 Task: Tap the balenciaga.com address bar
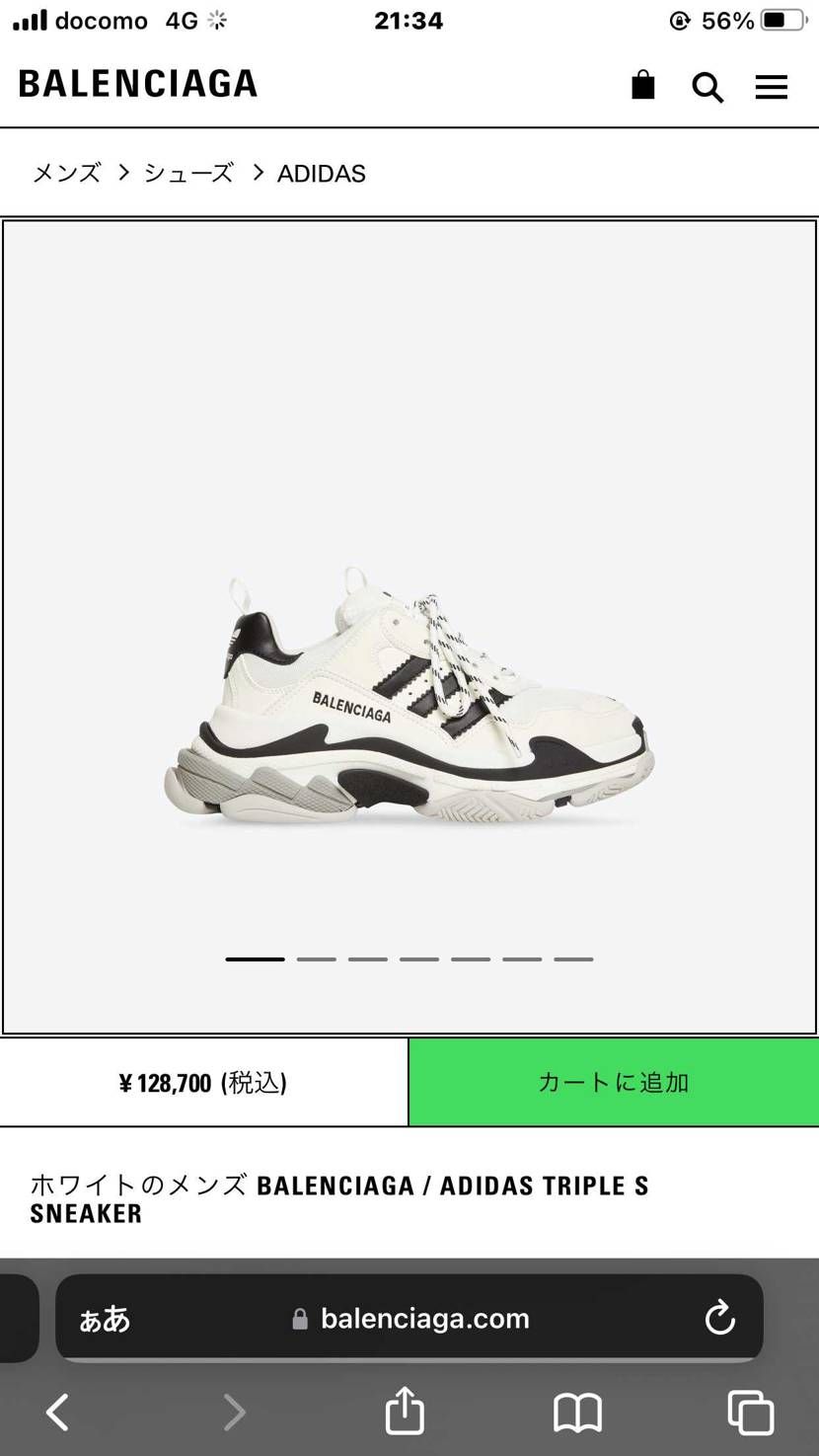tap(422, 1317)
